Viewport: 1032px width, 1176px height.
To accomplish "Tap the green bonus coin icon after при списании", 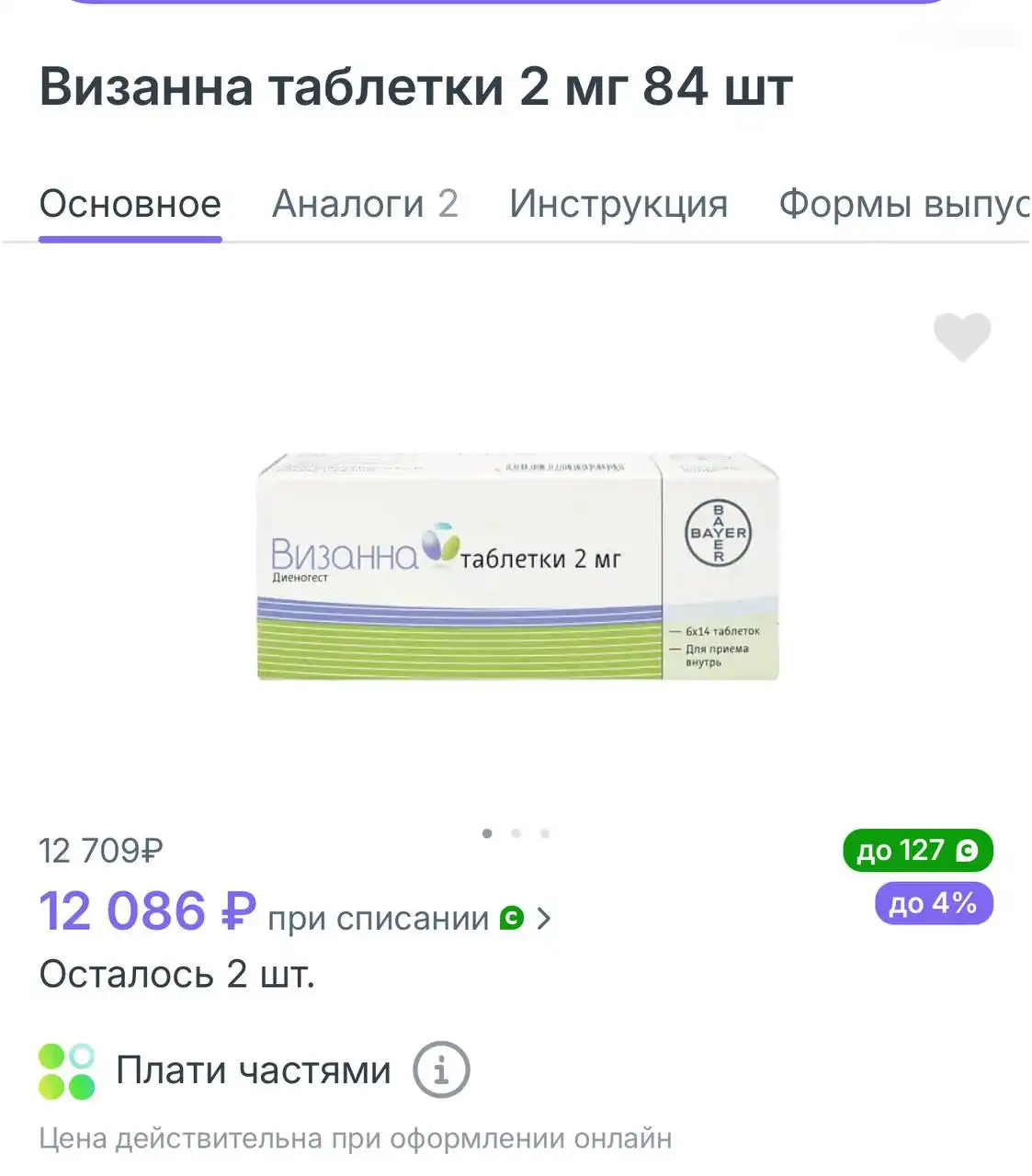I will click(510, 917).
